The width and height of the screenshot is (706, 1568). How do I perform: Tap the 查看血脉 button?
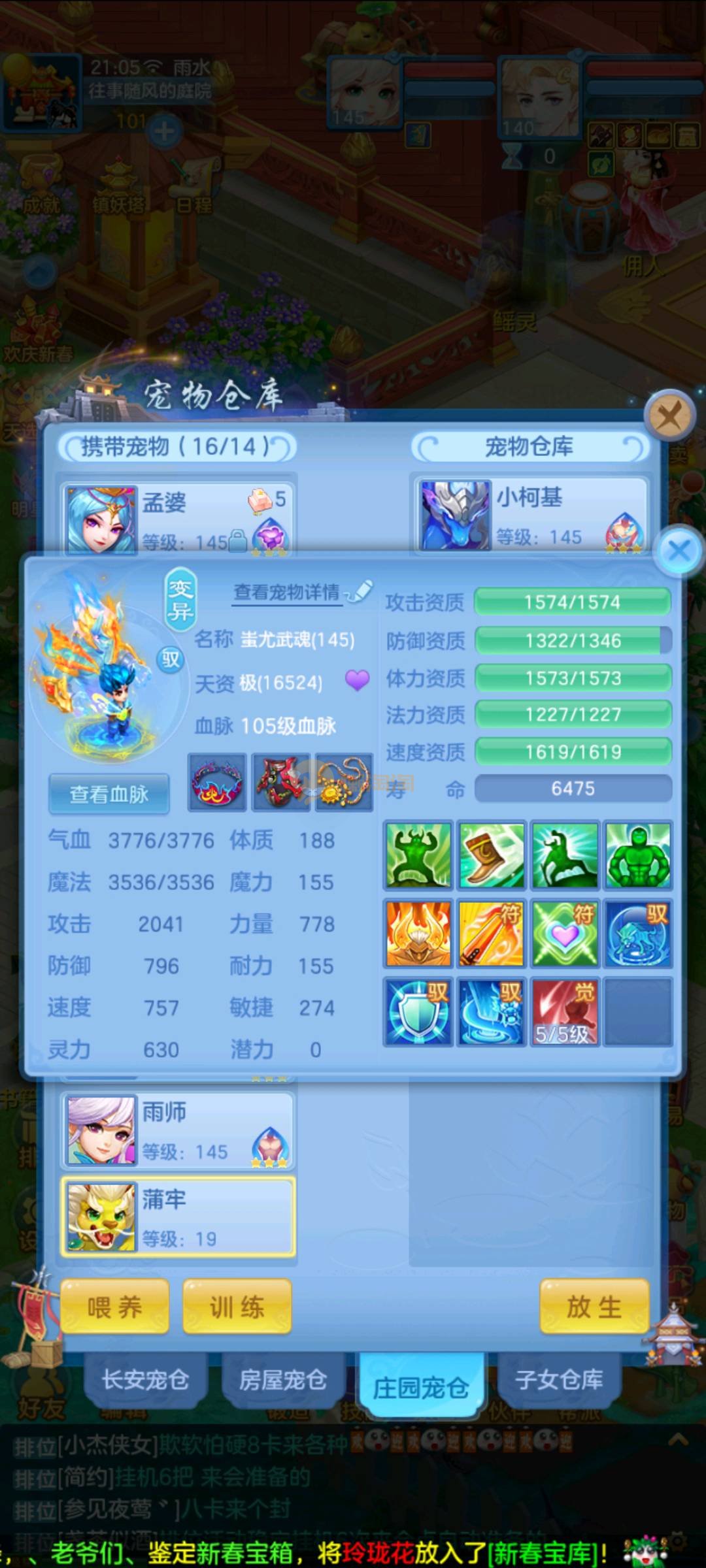tap(109, 794)
